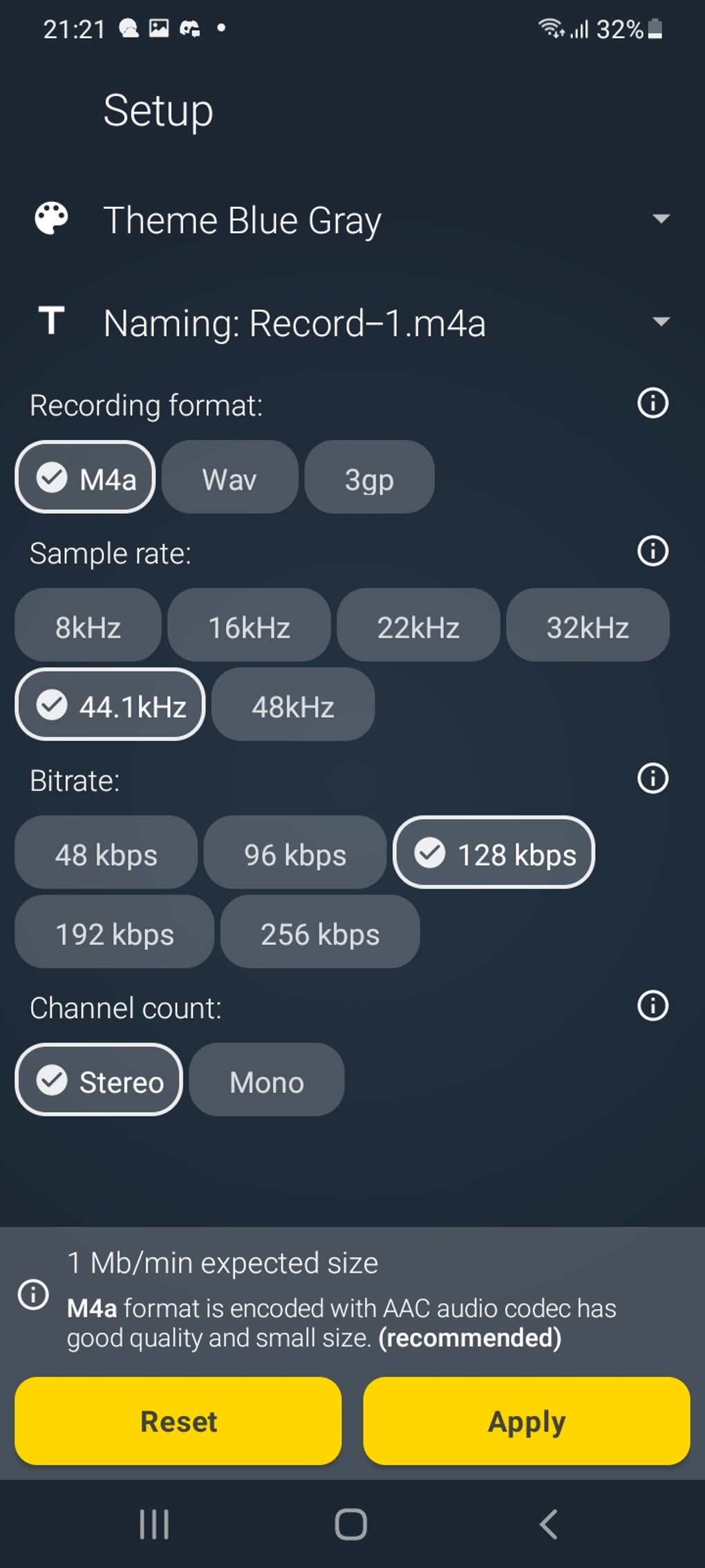This screenshot has height=1568, width=705.
Task: Click the naming text icon
Action: click(x=52, y=322)
